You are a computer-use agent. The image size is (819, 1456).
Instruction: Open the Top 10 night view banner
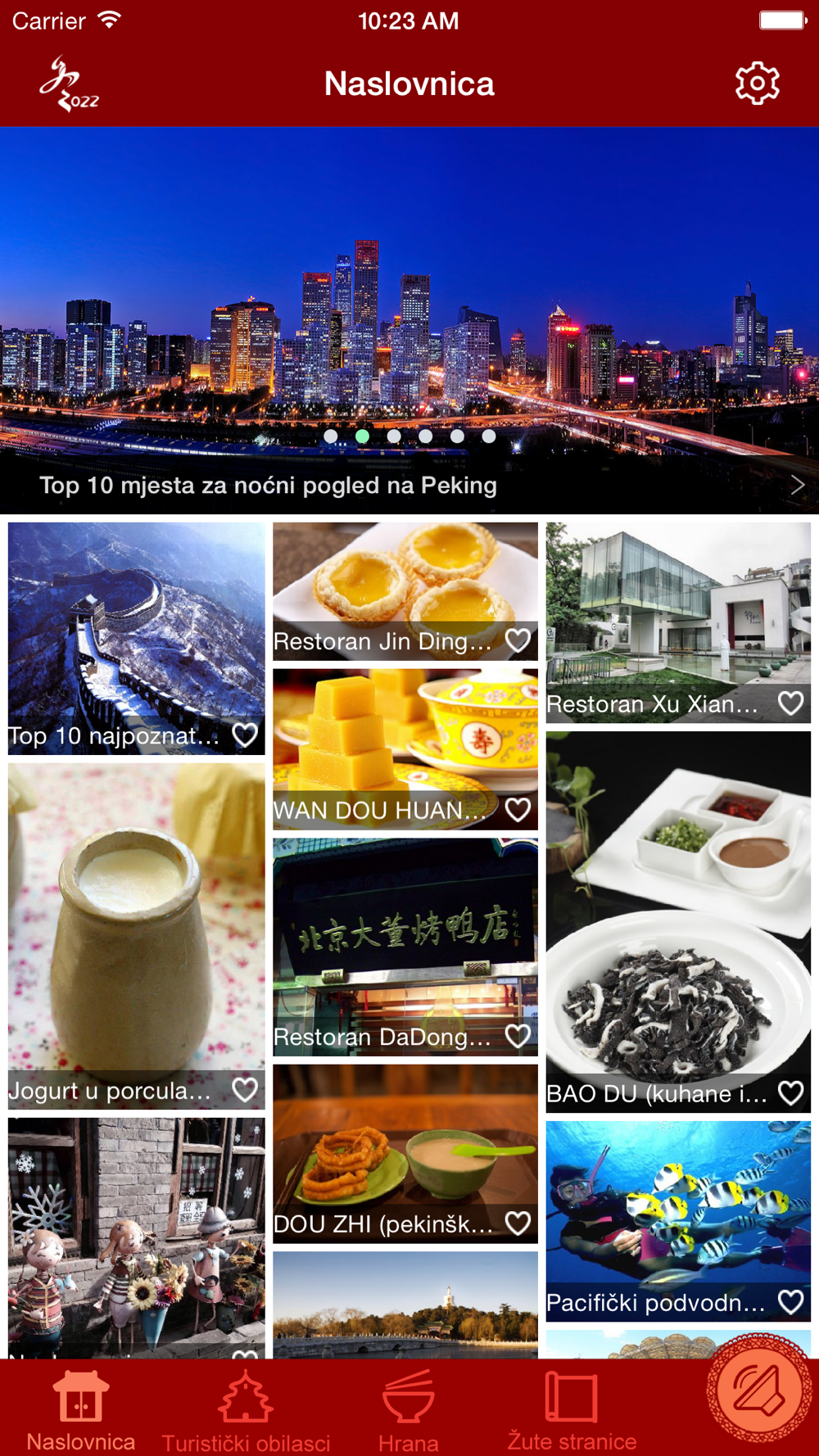pos(409,320)
